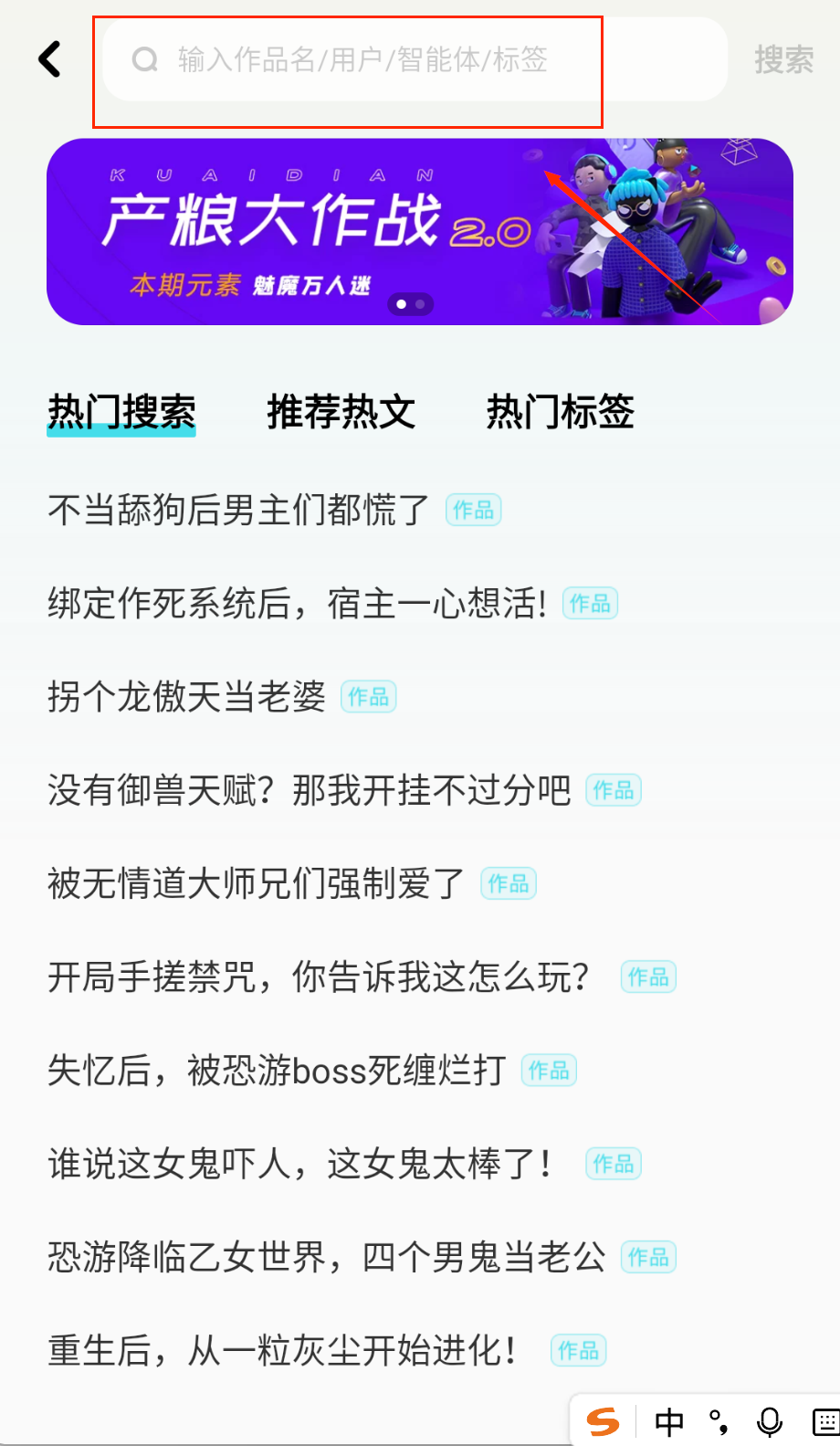Open 不当舔狗后男主们都慌了
Screen dimensions: 840x1446
pos(239,510)
